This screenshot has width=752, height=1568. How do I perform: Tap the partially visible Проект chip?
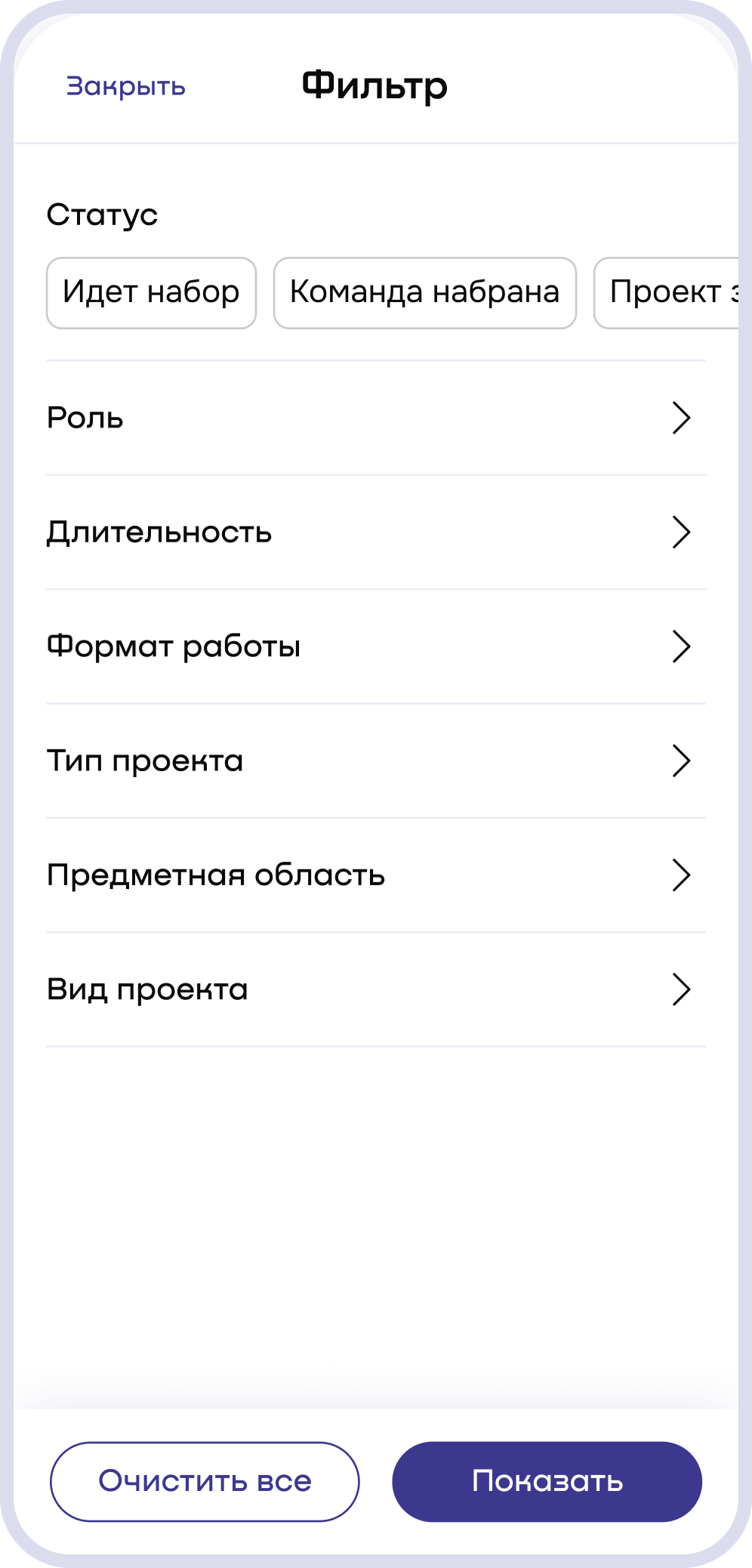point(666,293)
